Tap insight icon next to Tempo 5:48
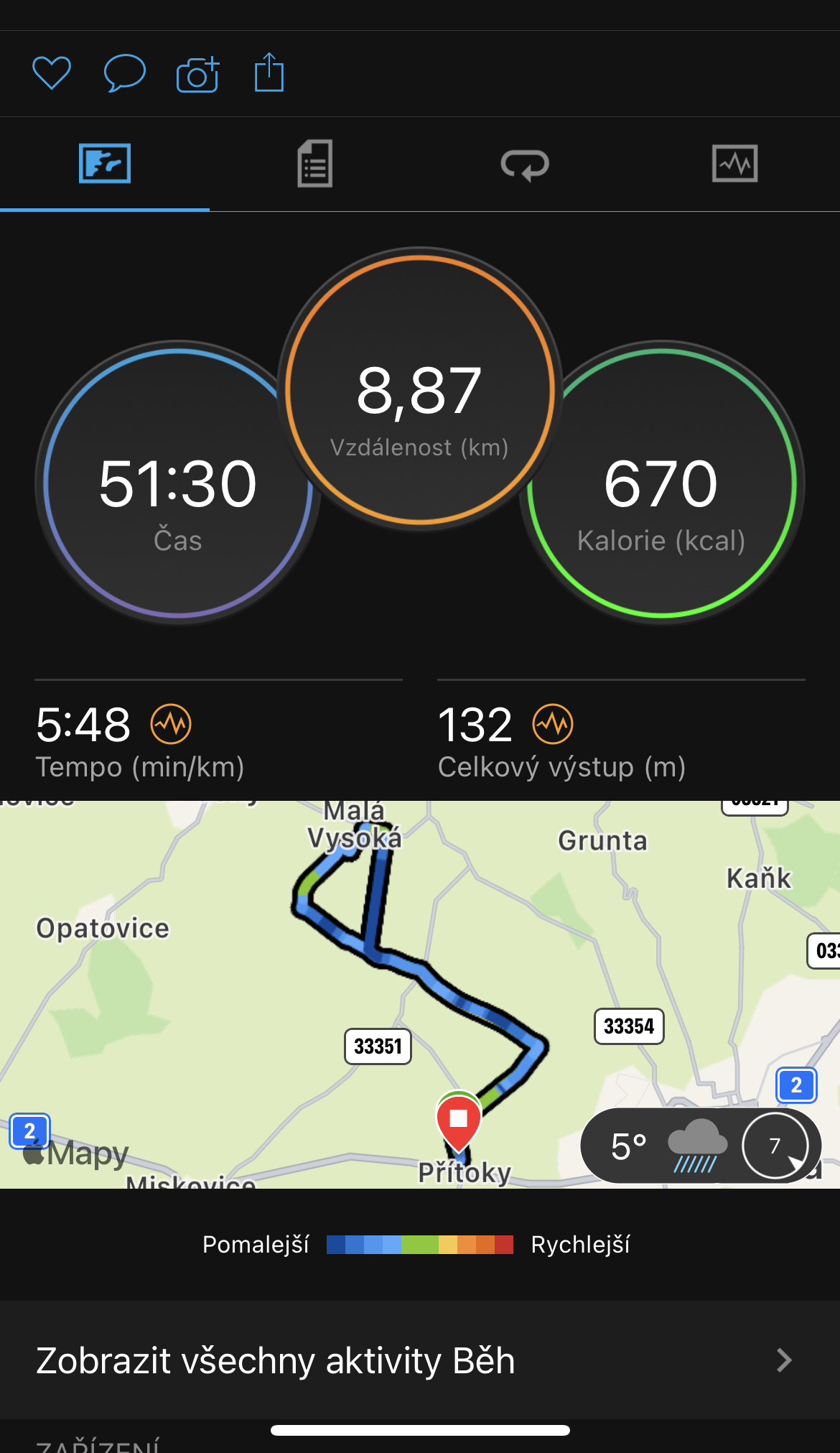 pyautogui.click(x=171, y=724)
